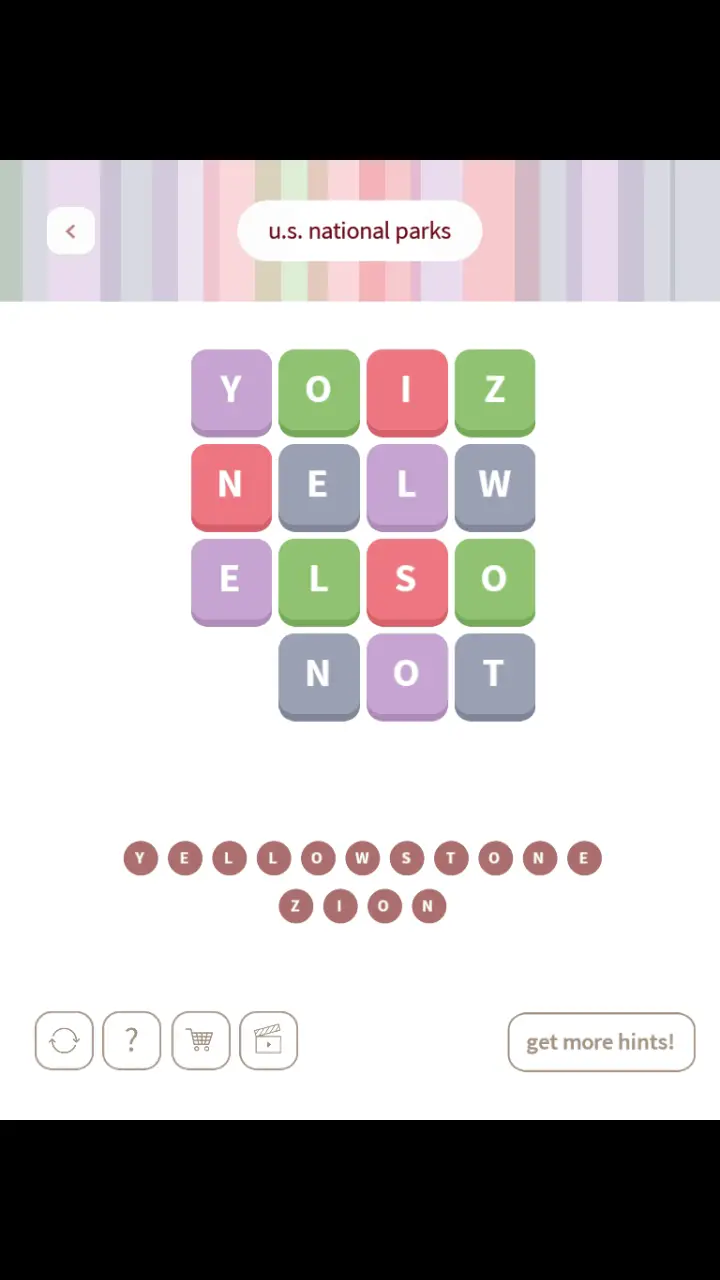
Task: Select the red N letter tile
Action: (231, 488)
